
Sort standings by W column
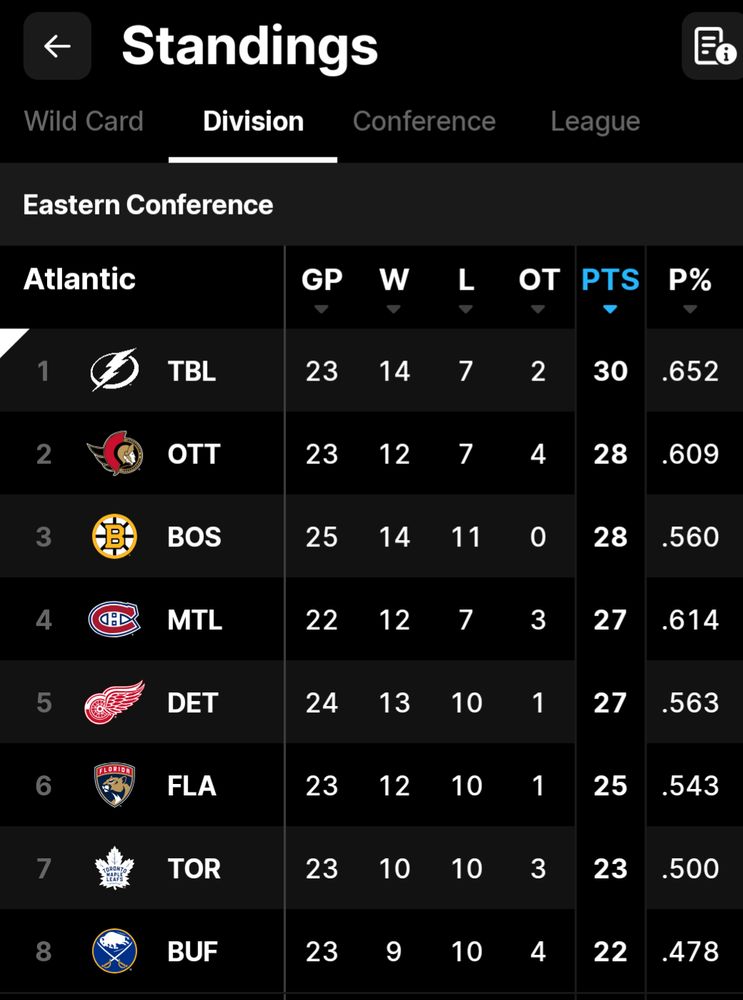(394, 286)
